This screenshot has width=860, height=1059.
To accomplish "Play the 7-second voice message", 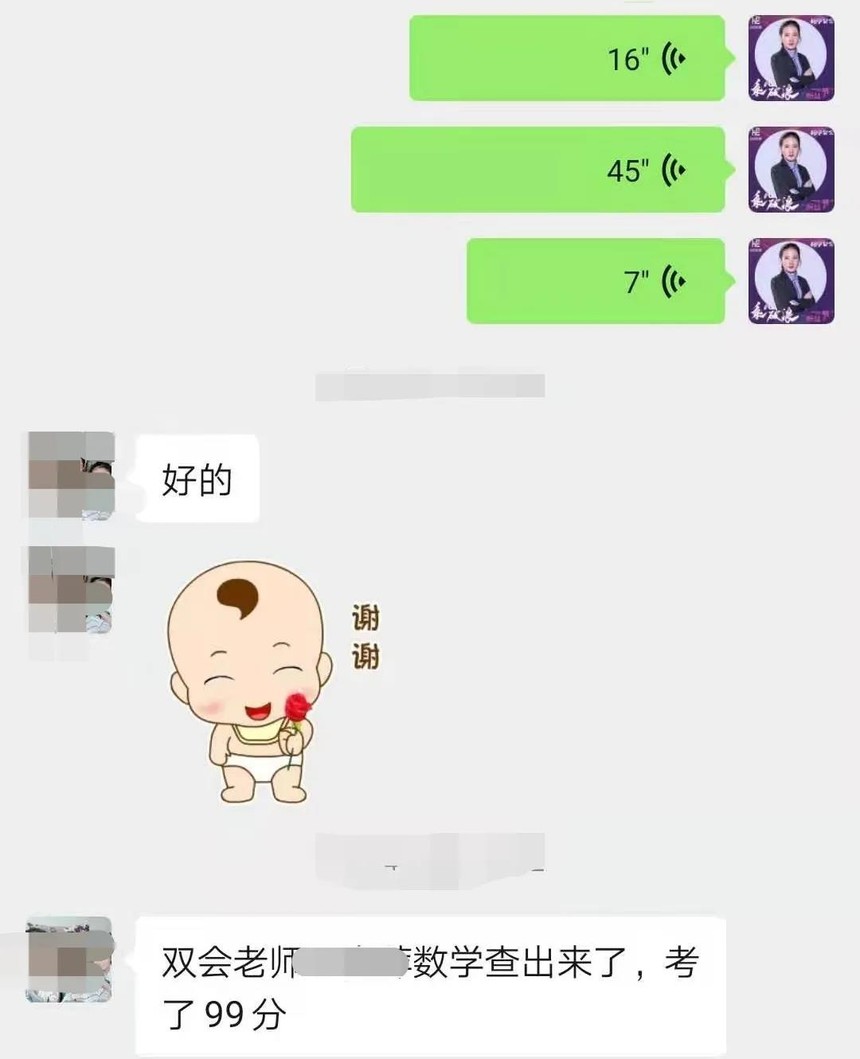I will point(595,281).
